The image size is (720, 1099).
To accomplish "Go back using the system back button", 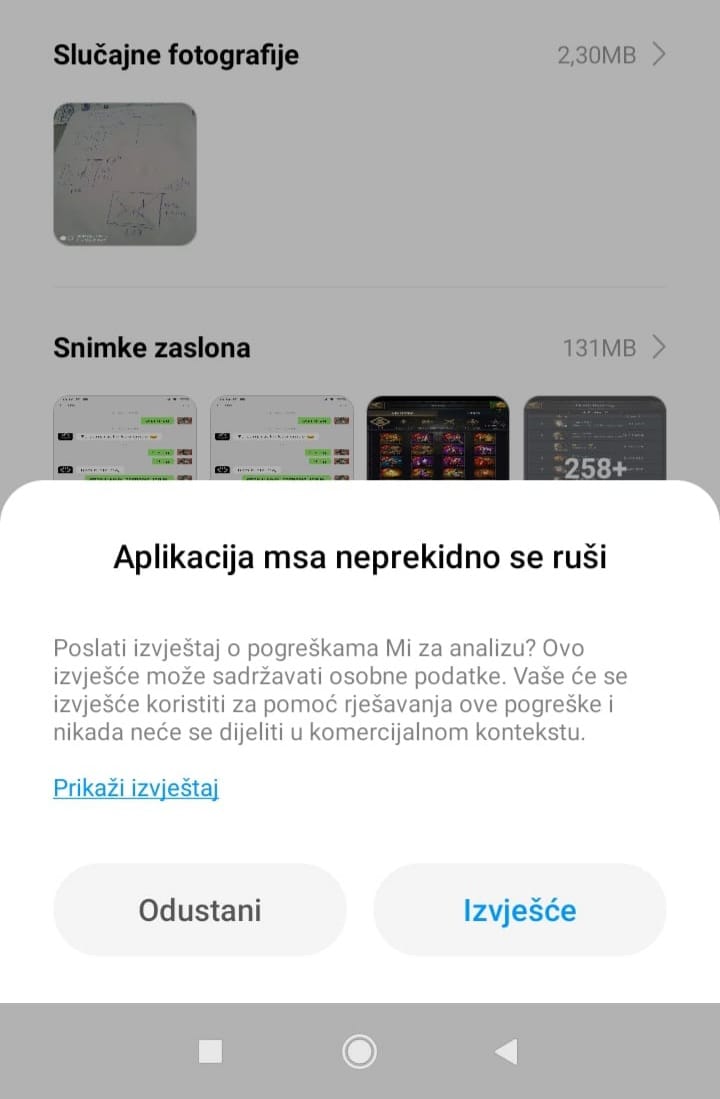I will point(507,1051).
